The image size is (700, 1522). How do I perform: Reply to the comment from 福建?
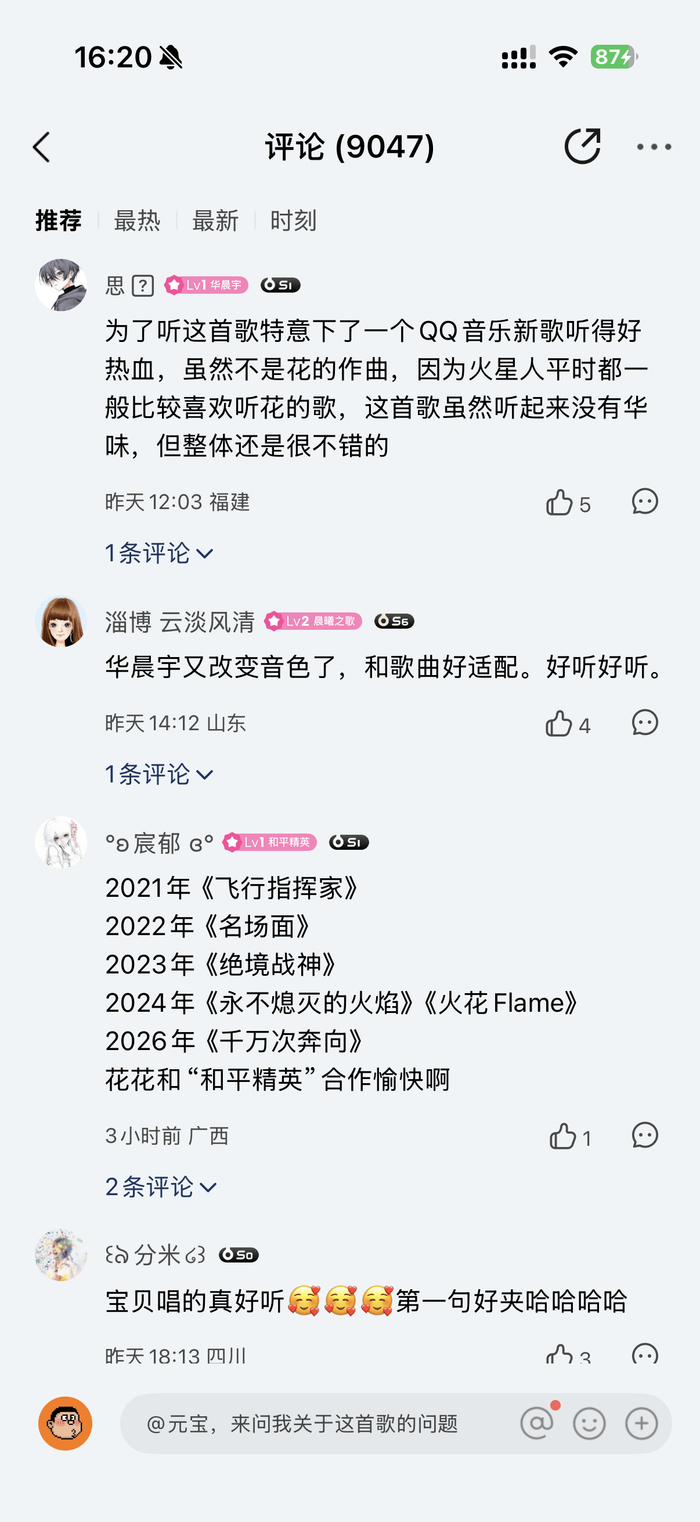coord(645,502)
